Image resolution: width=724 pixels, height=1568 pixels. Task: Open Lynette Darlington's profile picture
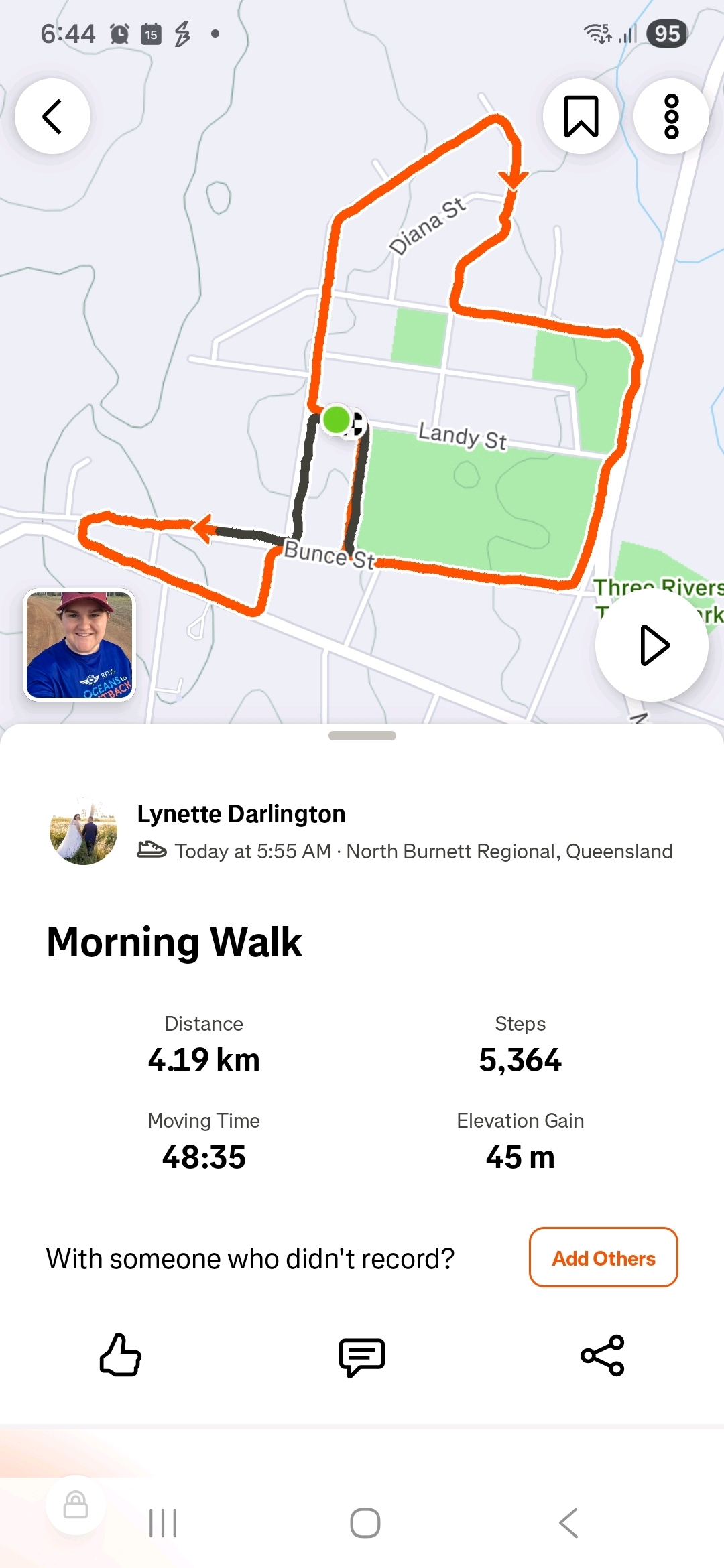coord(84,832)
